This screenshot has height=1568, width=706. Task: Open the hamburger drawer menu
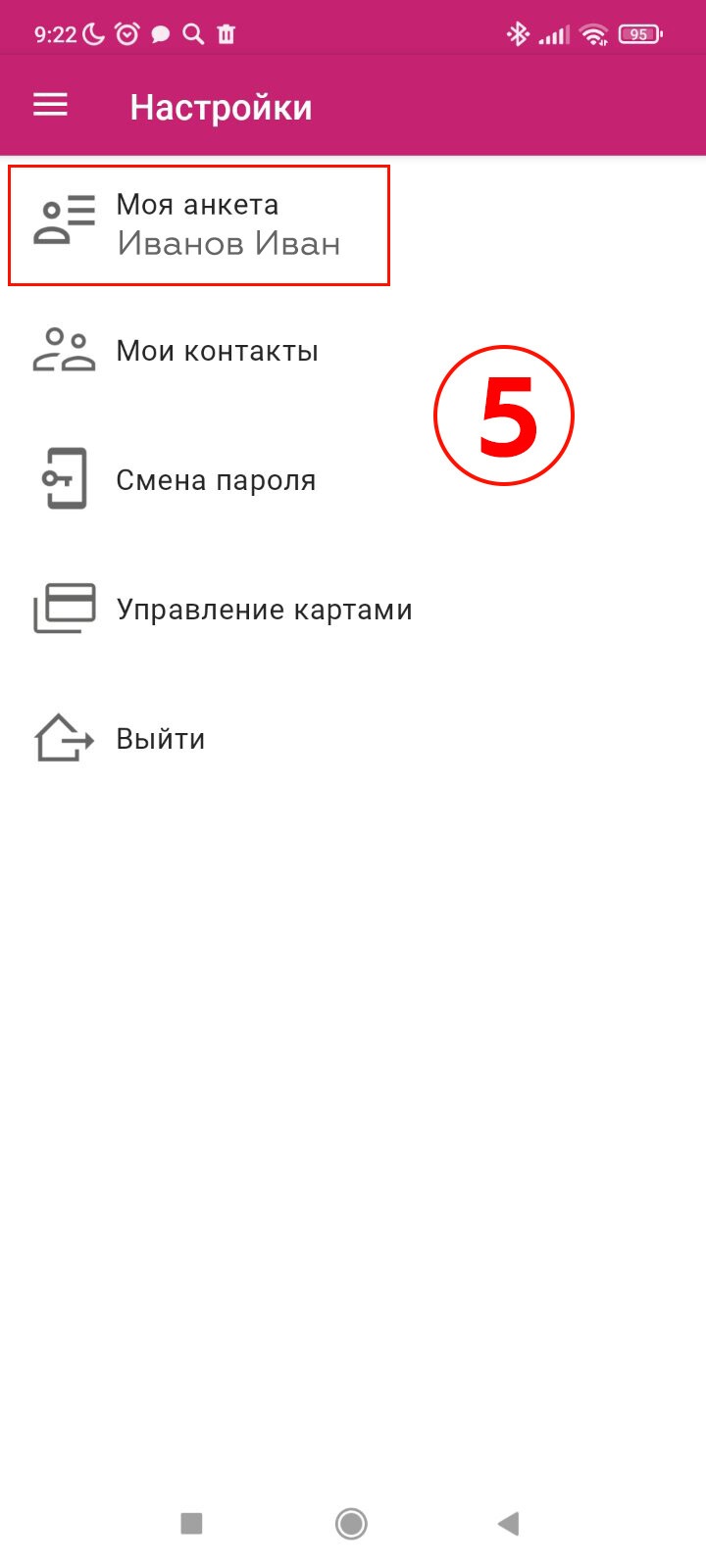pyautogui.click(x=51, y=105)
